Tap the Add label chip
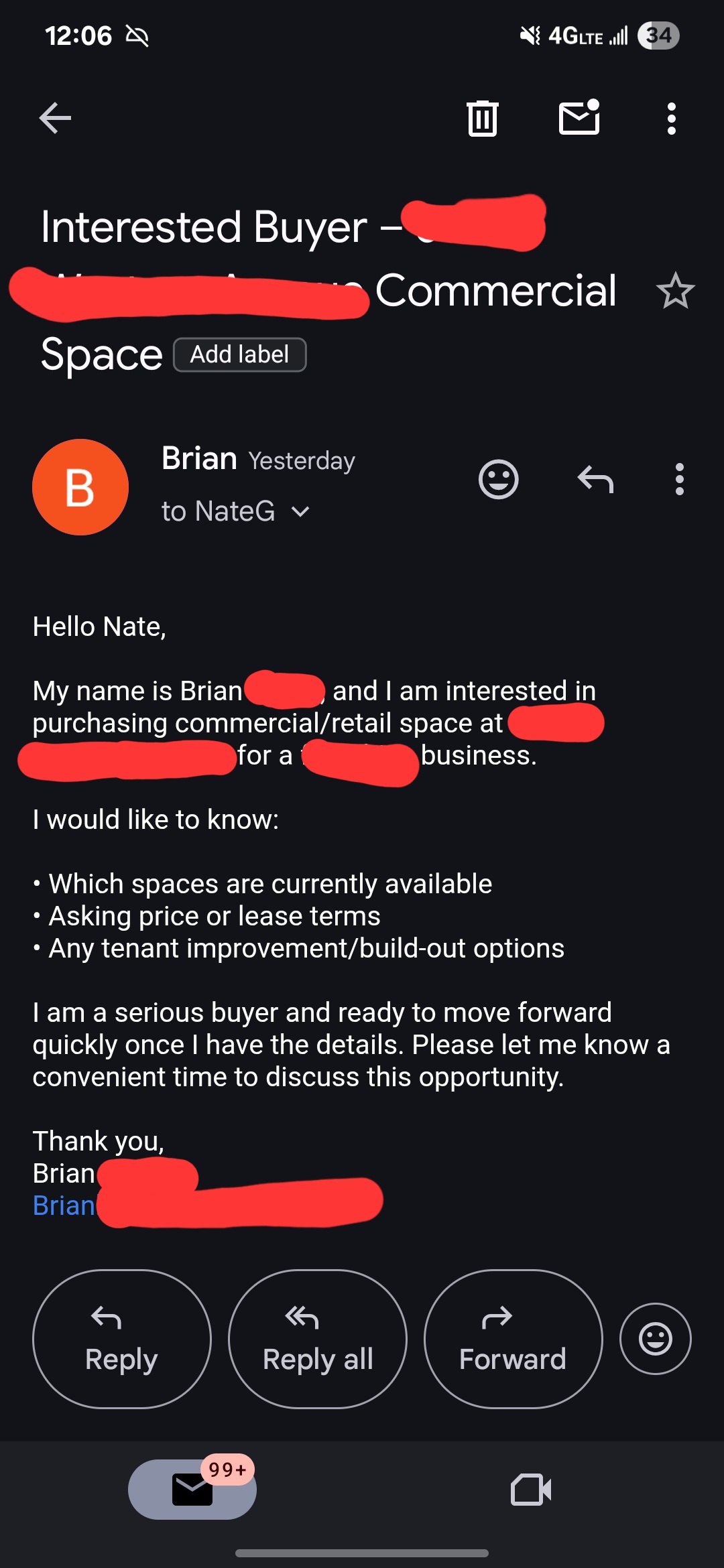724x1568 pixels. tap(239, 354)
